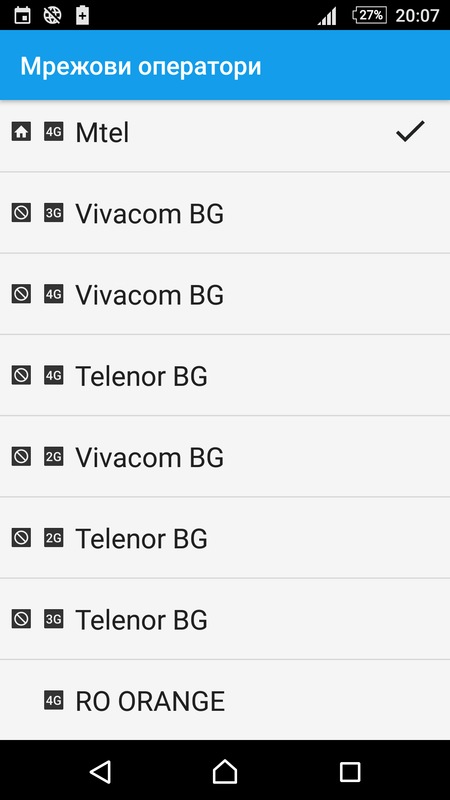Viewport: 450px width, 800px height.
Task: Pick the Telenor BG 4G network
Action: click(x=225, y=376)
